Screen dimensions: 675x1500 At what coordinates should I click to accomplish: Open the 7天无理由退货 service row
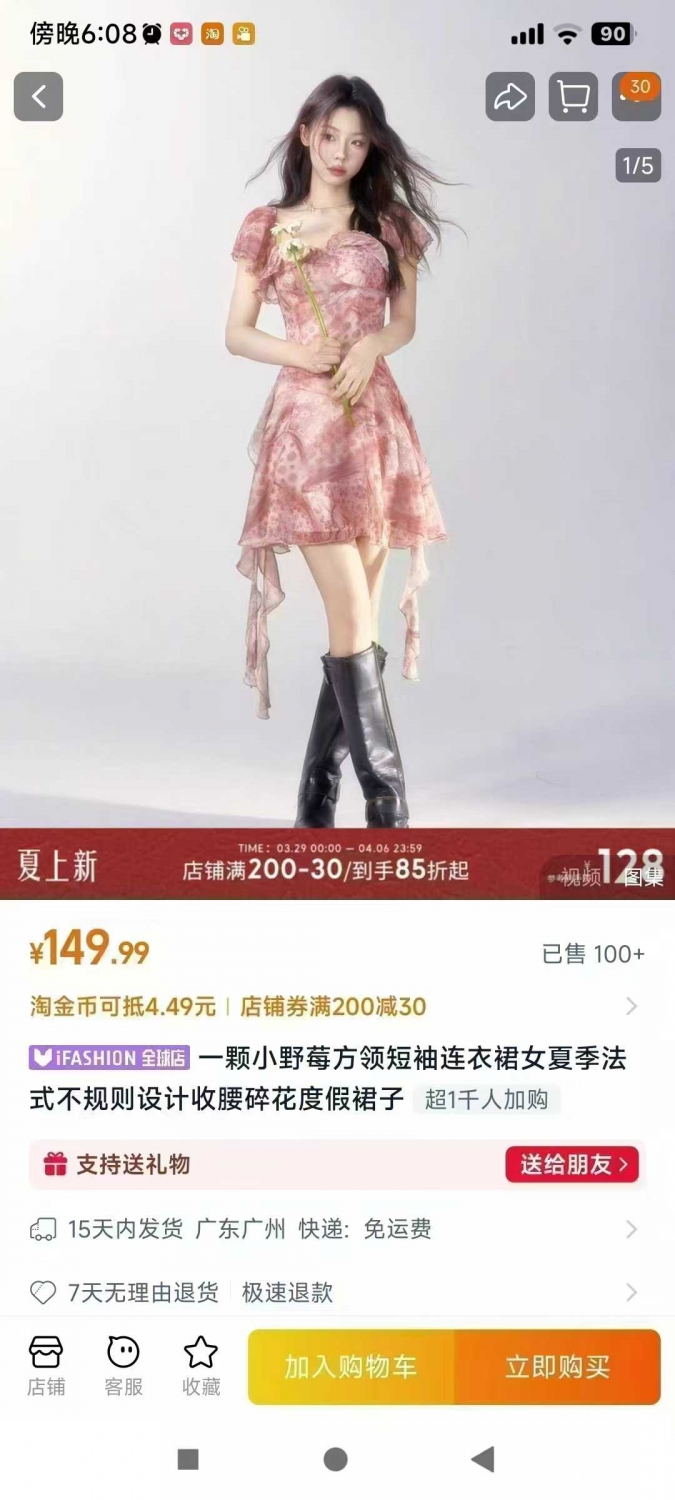click(x=337, y=1293)
